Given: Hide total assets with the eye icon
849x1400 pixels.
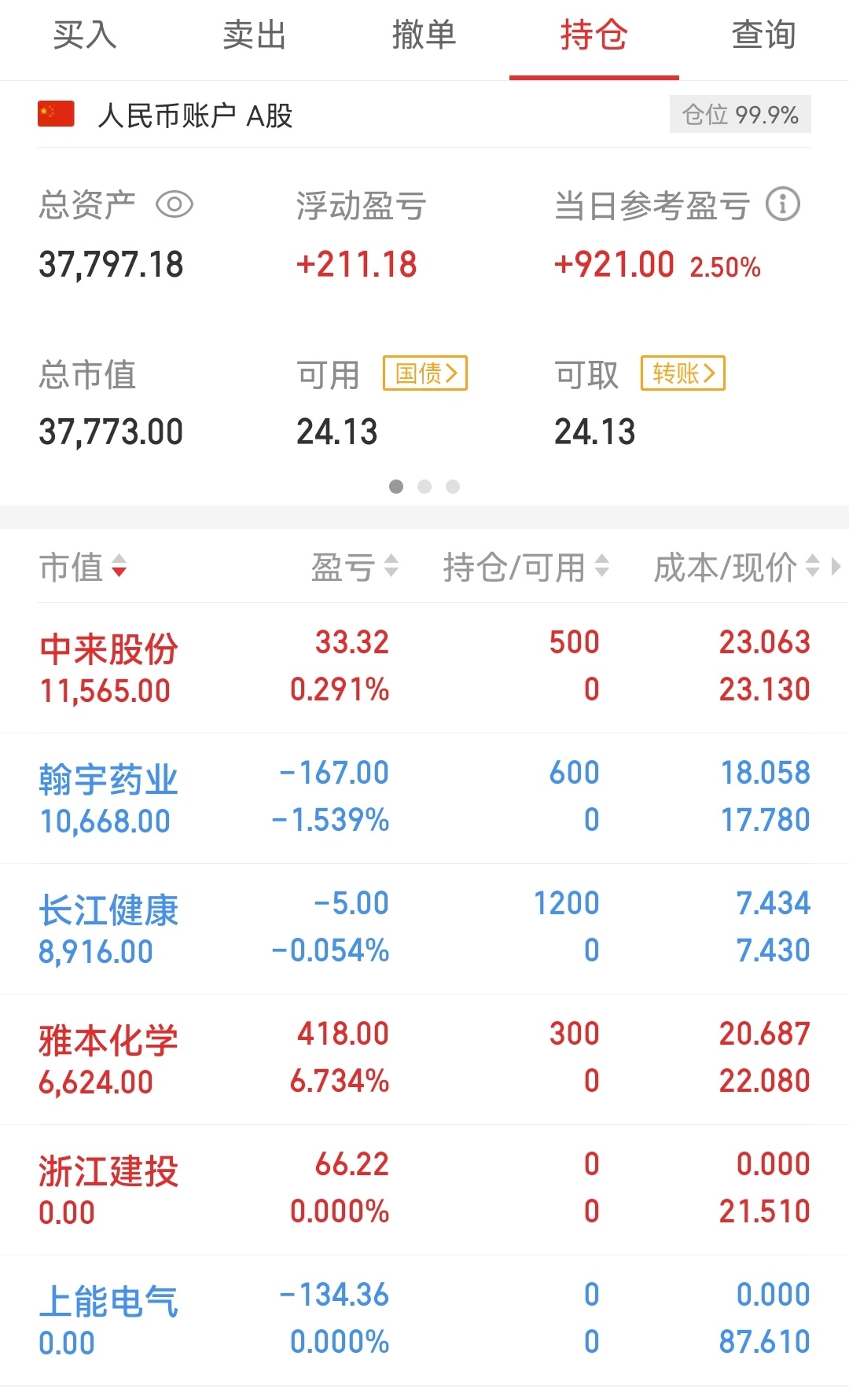Looking at the screenshot, I should [175, 205].
